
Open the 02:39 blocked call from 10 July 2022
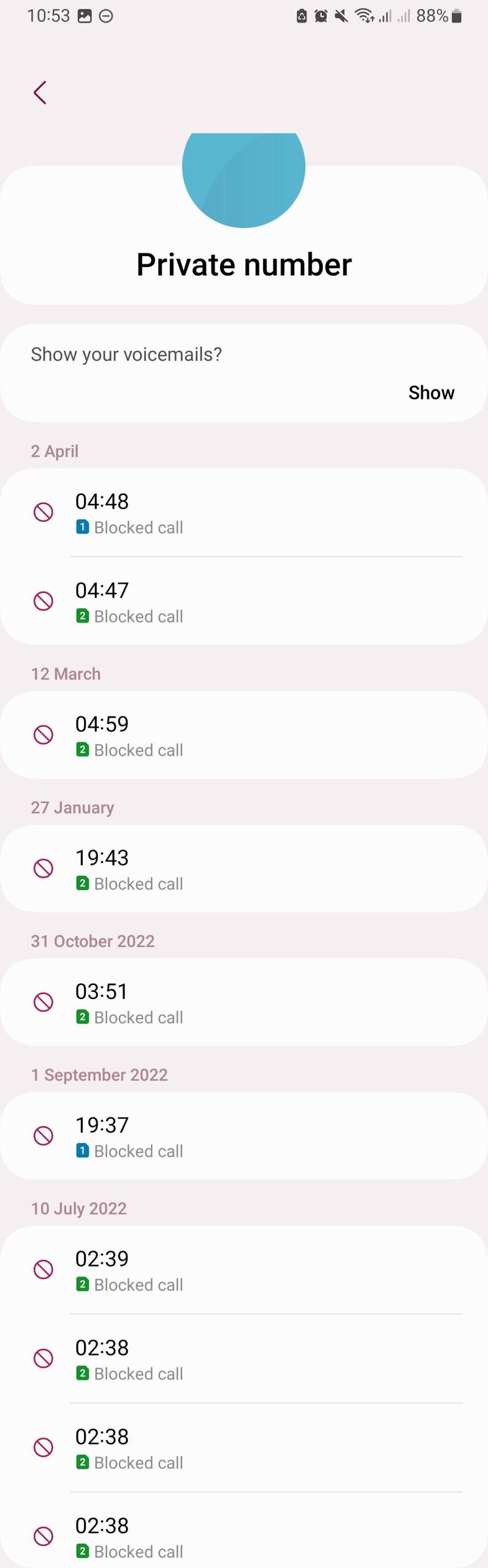pos(243,1270)
